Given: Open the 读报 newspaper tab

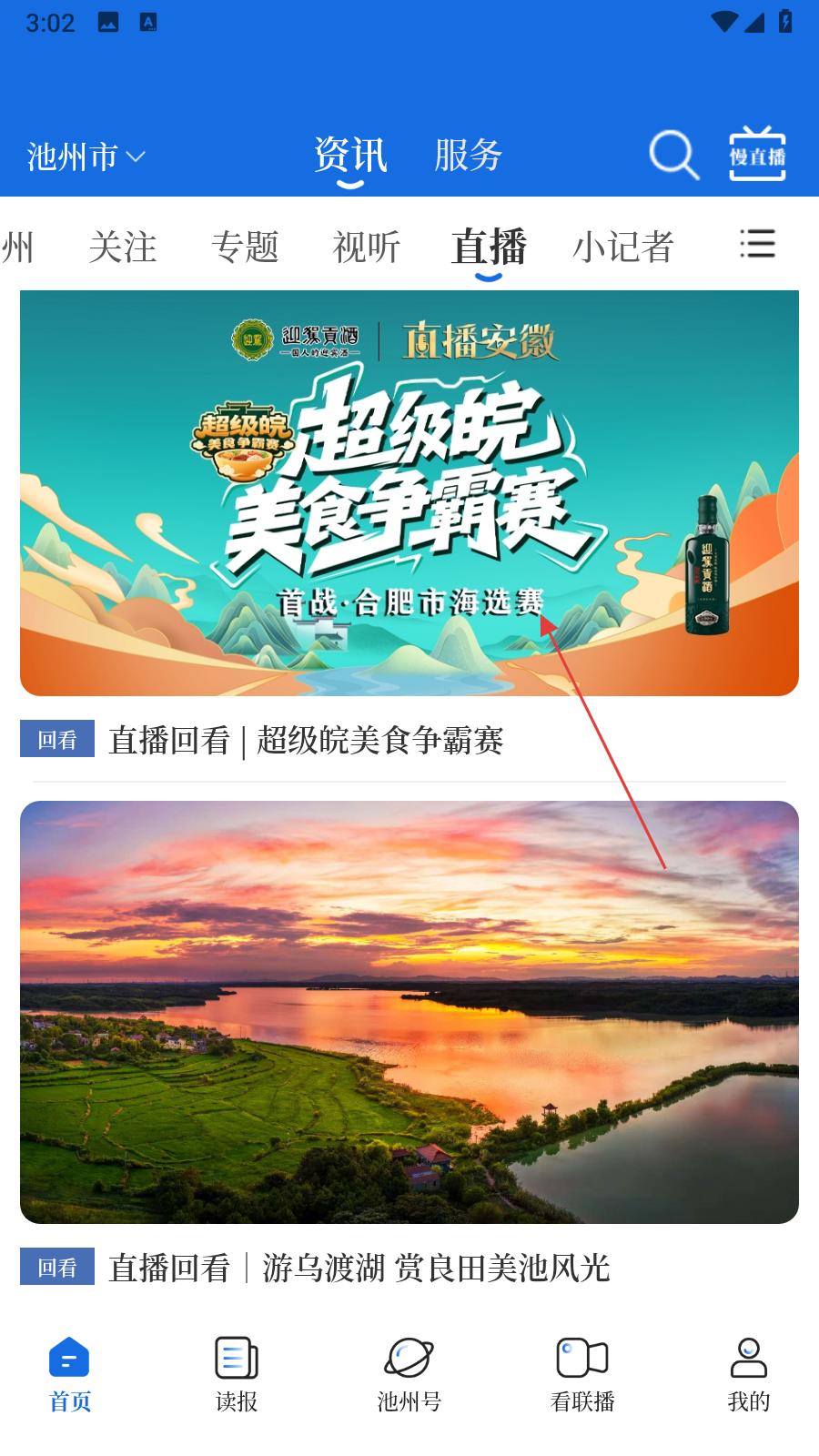Looking at the screenshot, I should pyautogui.click(x=237, y=1374).
